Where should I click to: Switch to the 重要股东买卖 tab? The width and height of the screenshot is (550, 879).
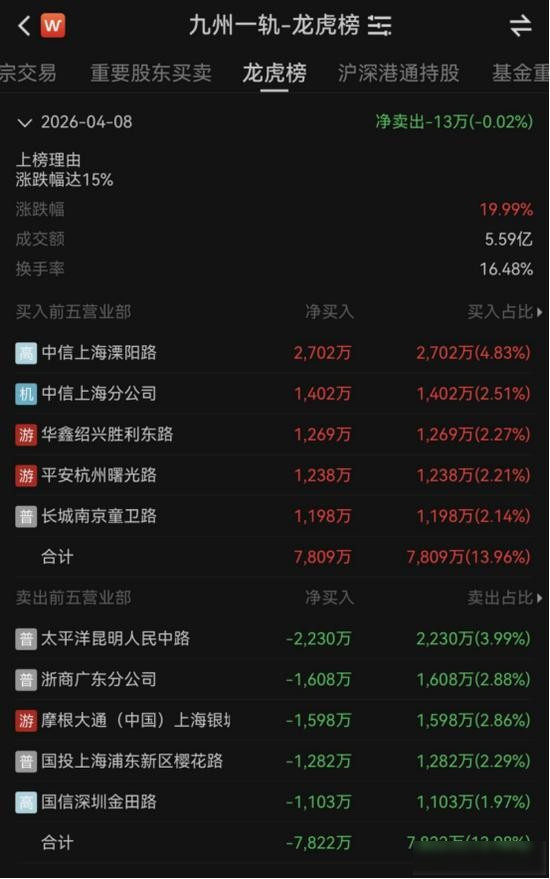151,73
